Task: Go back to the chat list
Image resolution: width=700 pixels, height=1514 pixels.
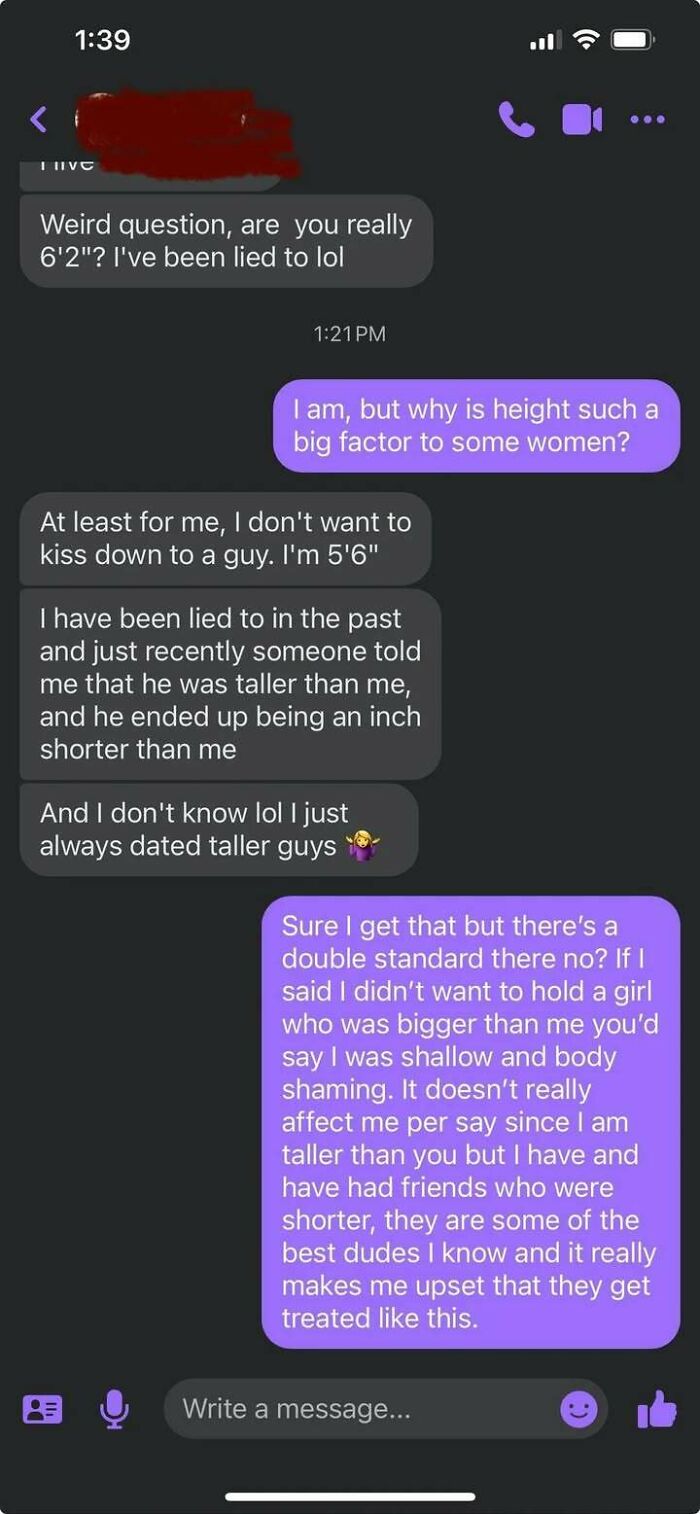Action: point(39,120)
